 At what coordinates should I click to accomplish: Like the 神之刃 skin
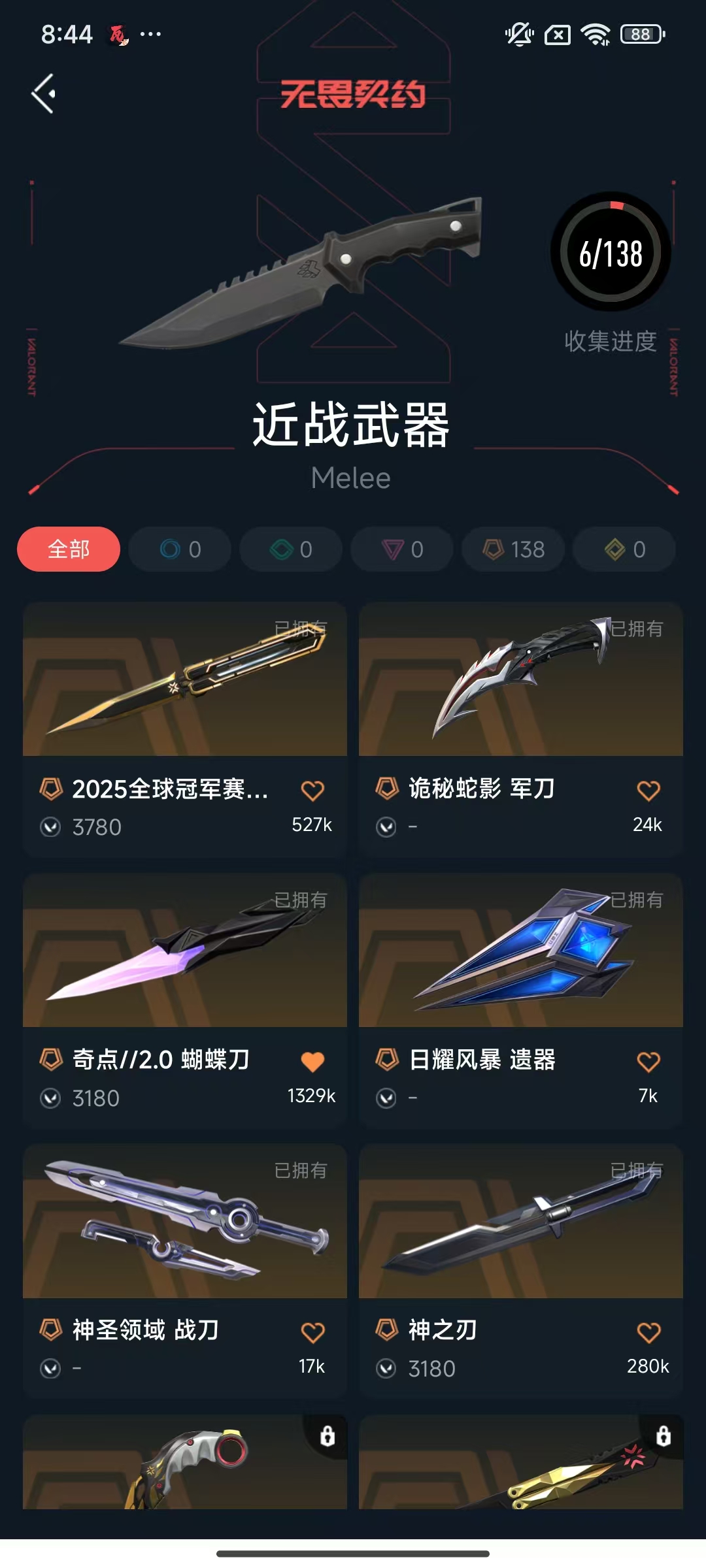pos(648,1332)
